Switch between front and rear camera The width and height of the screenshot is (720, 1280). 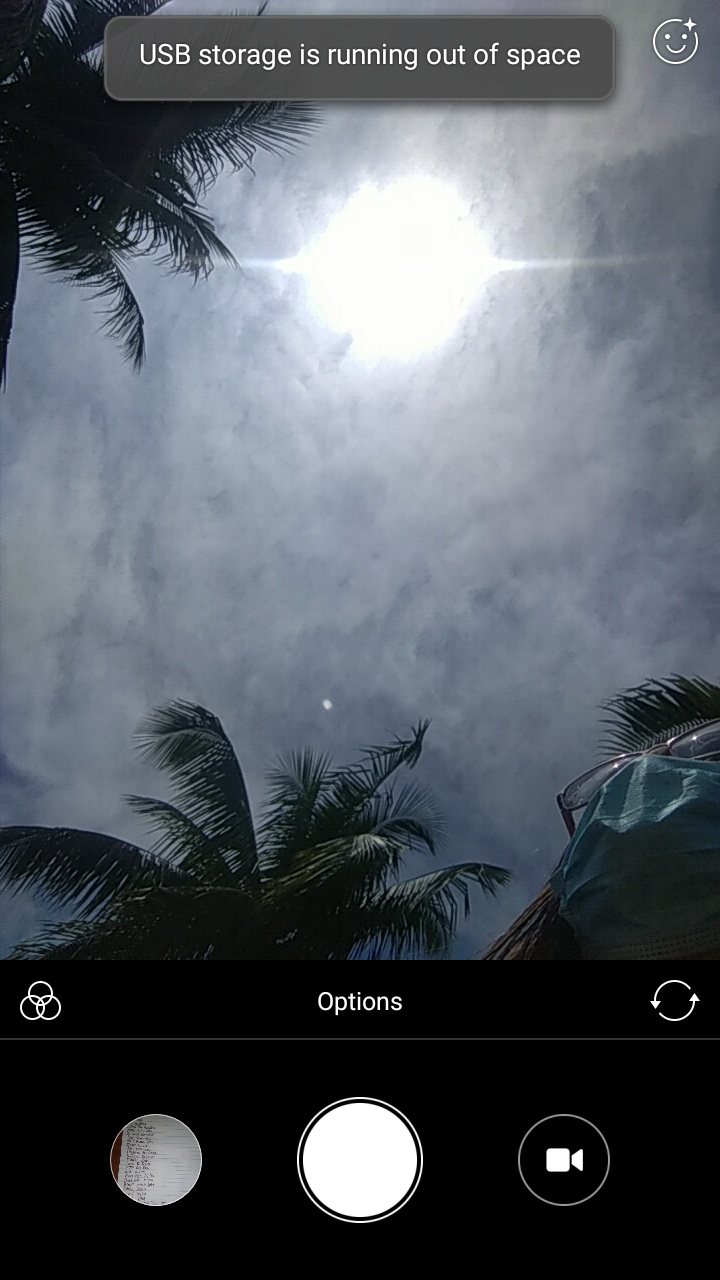tap(674, 1001)
